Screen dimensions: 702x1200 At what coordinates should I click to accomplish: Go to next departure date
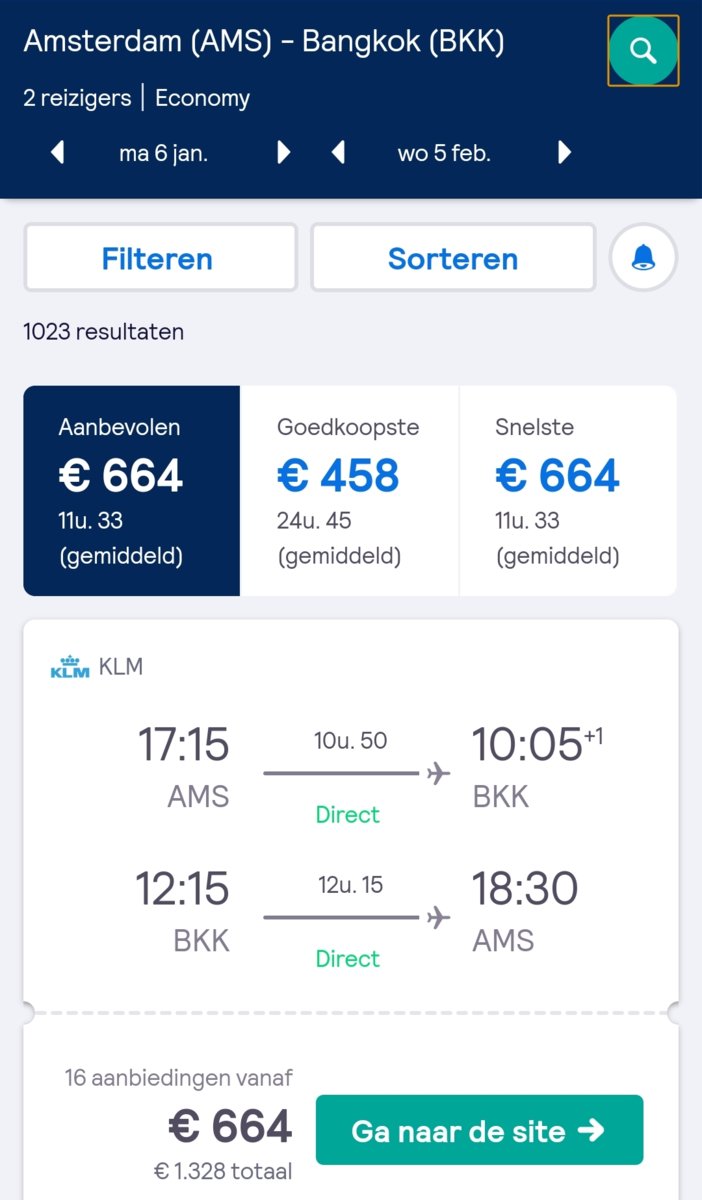click(284, 153)
